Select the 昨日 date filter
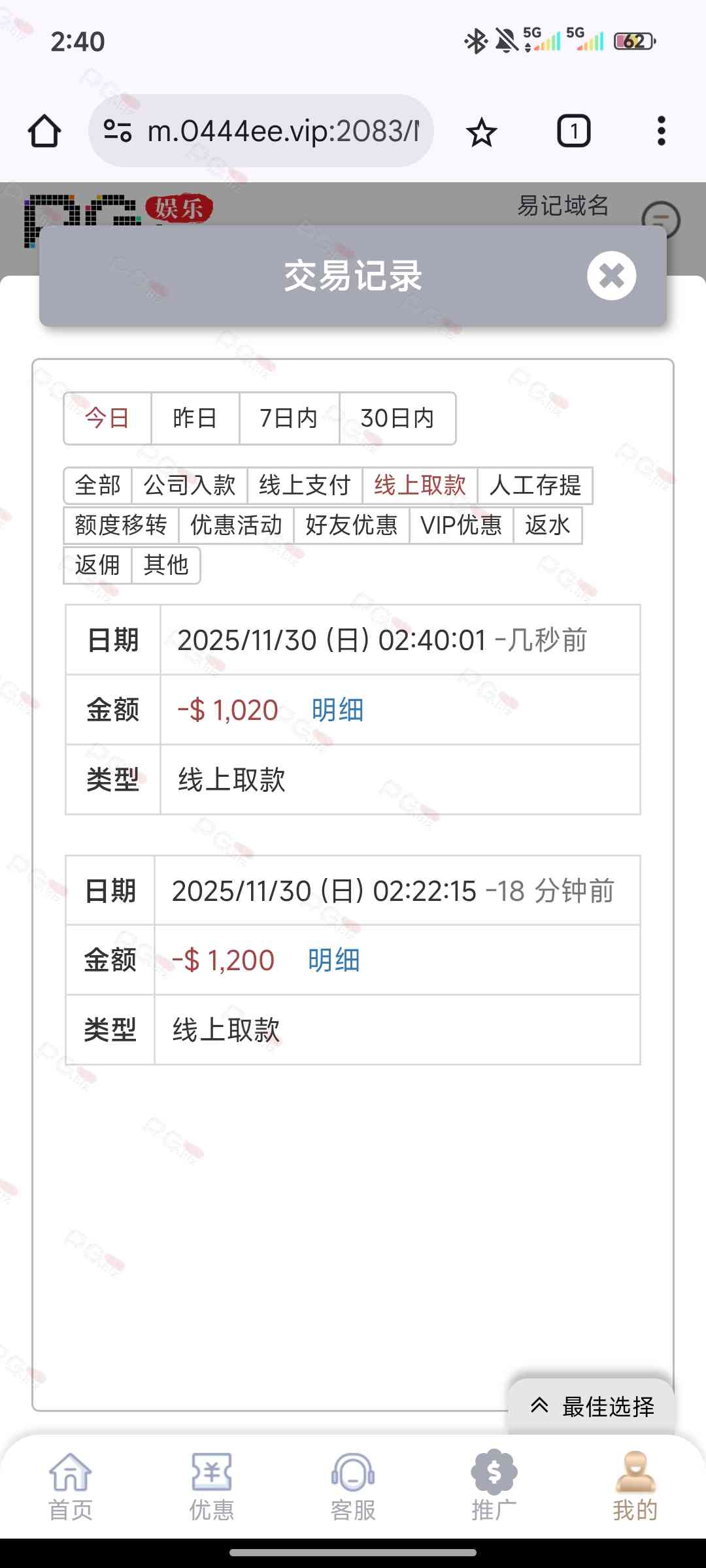This screenshot has height=1568, width=706. coord(195,418)
